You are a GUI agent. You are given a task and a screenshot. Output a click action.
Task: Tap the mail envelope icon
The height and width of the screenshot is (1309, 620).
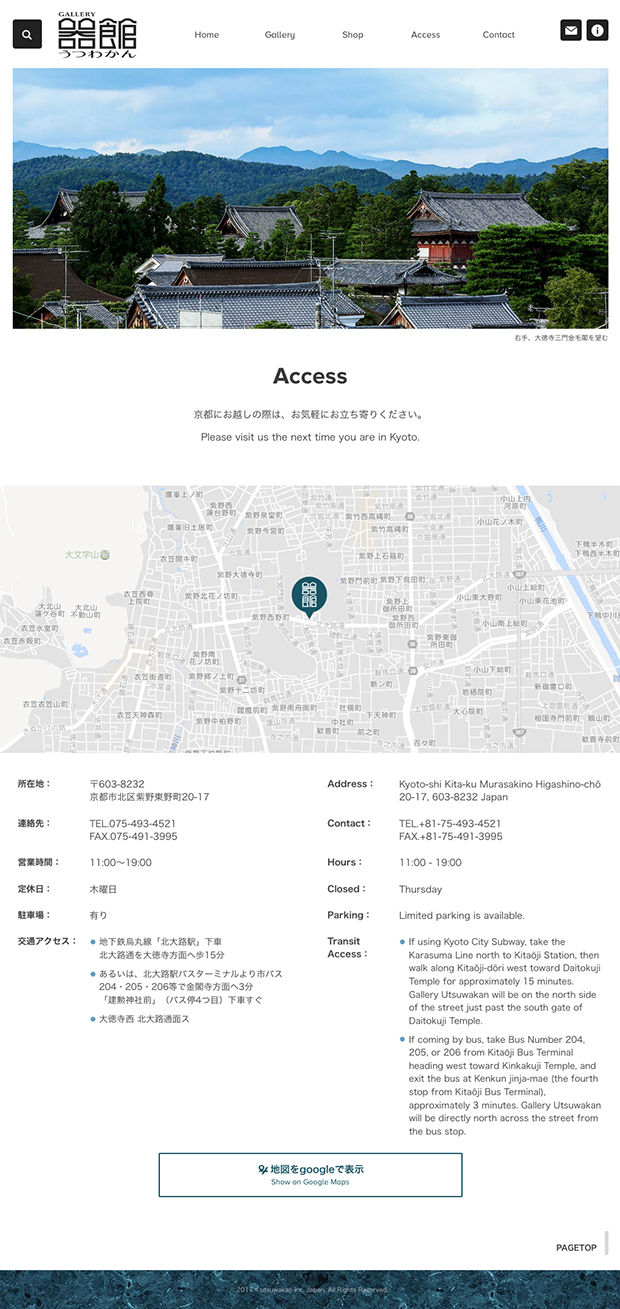coord(571,30)
